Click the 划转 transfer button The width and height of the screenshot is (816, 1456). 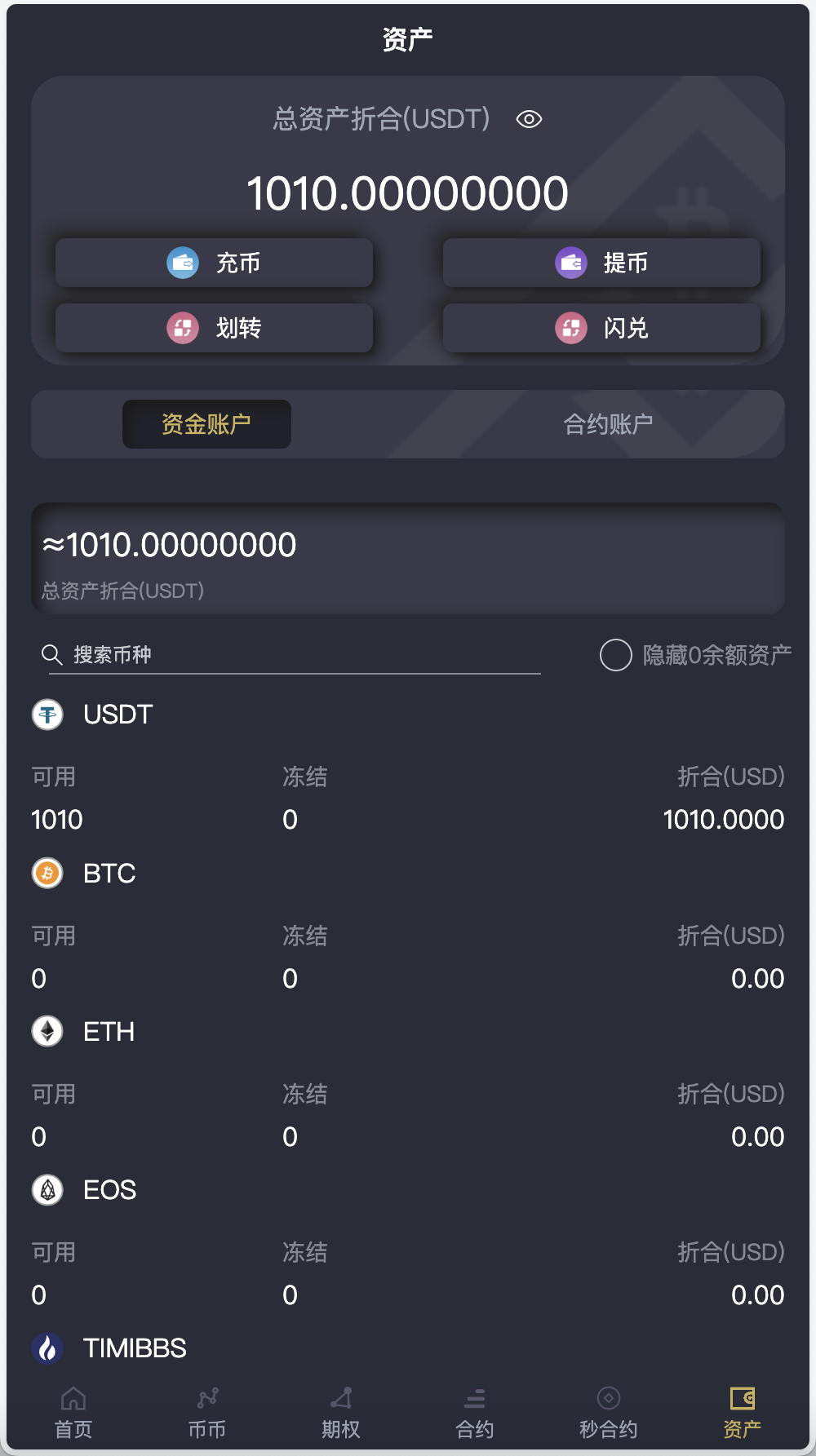click(x=213, y=328)
